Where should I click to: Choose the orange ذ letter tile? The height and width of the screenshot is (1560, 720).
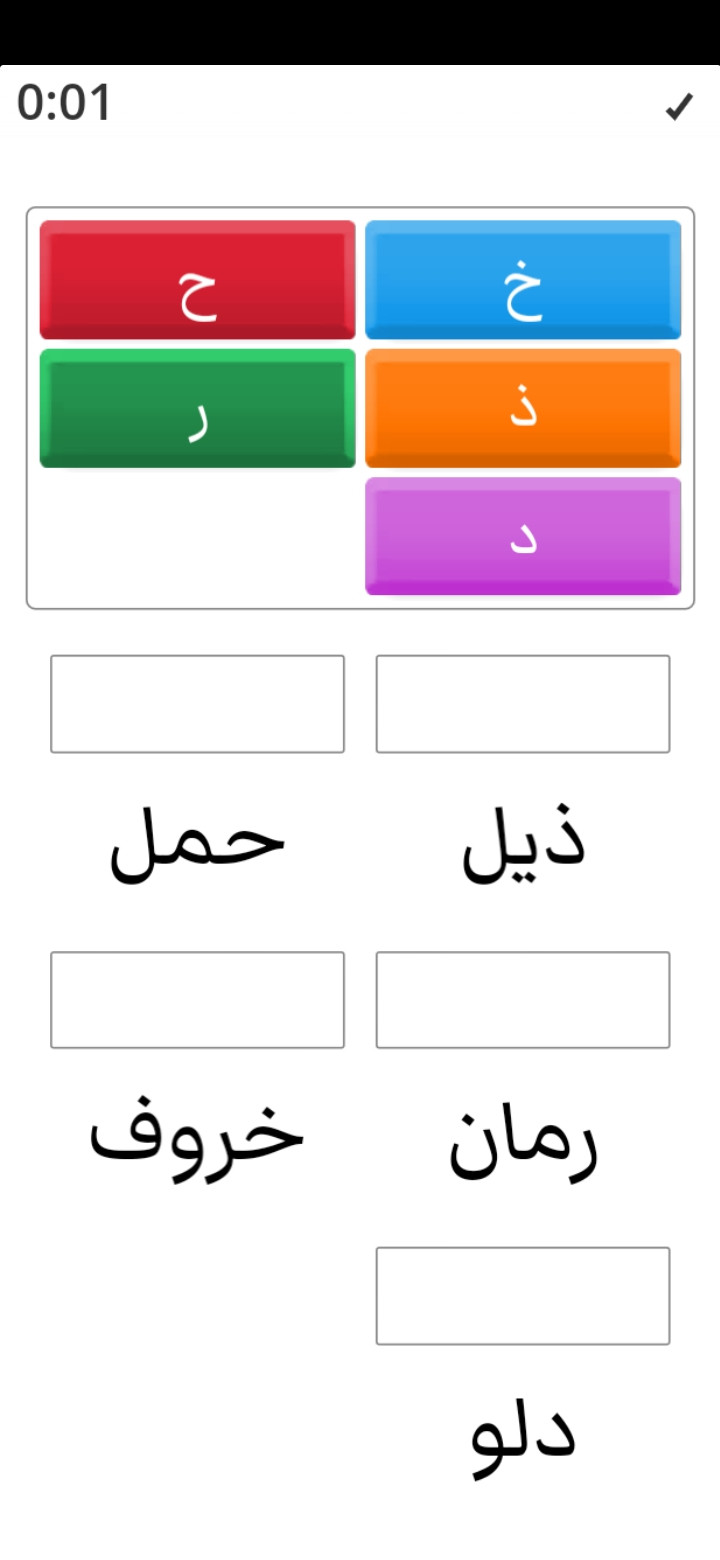(523, 408)
